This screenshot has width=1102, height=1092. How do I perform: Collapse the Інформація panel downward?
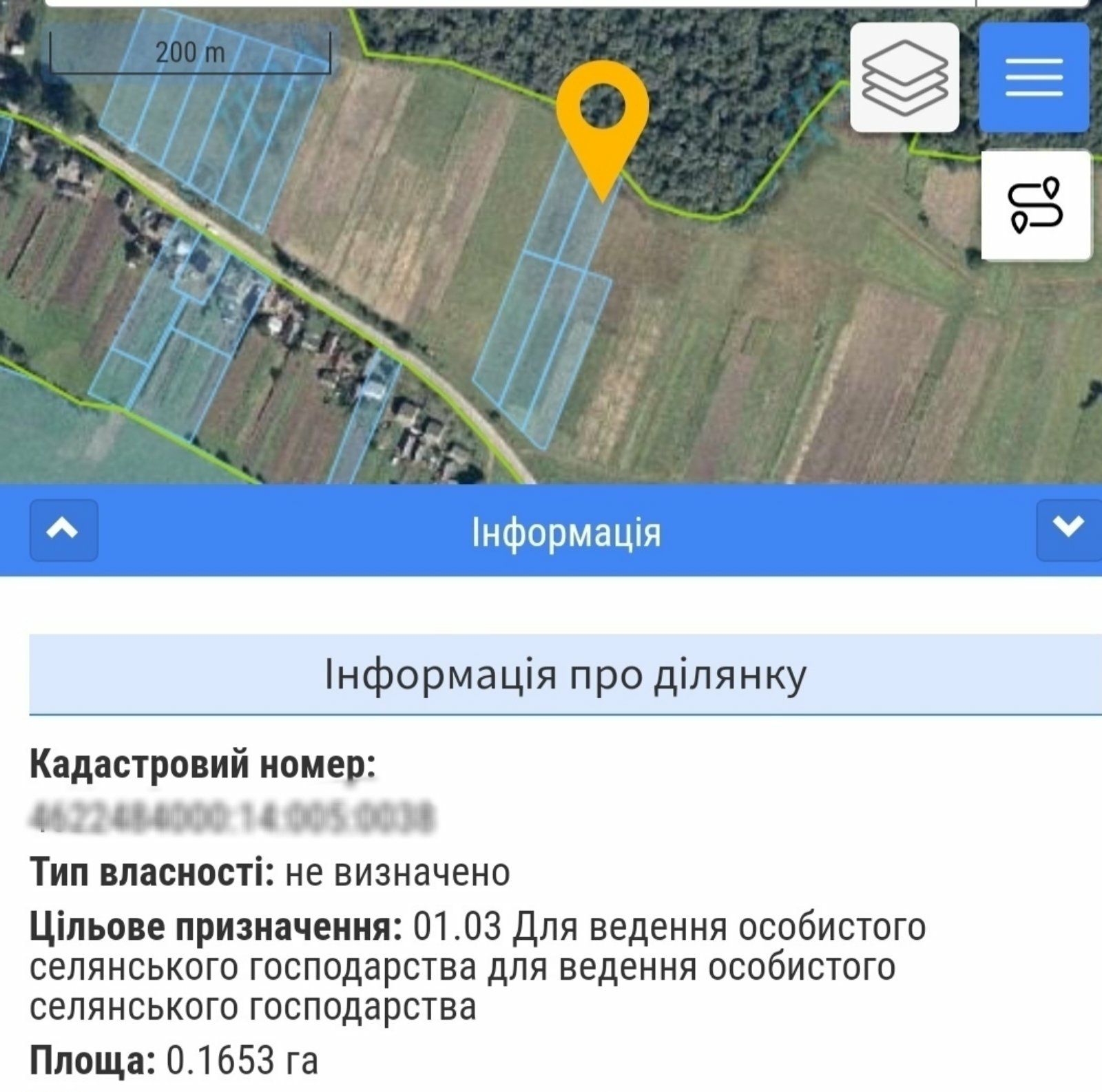click(x=1068, y=529)
